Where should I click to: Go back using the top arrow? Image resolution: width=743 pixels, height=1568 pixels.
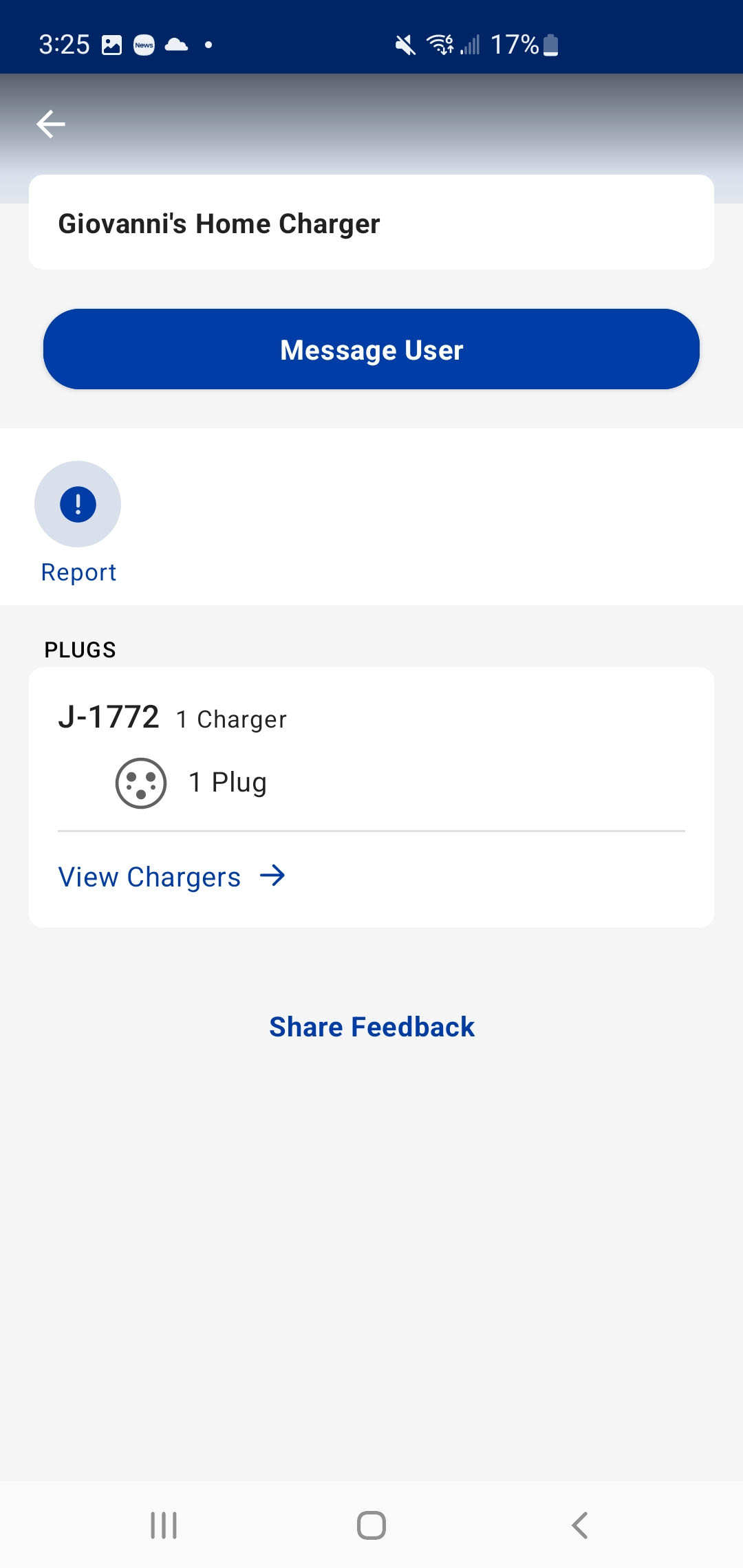pyautogui.click(x=51, y=124)
